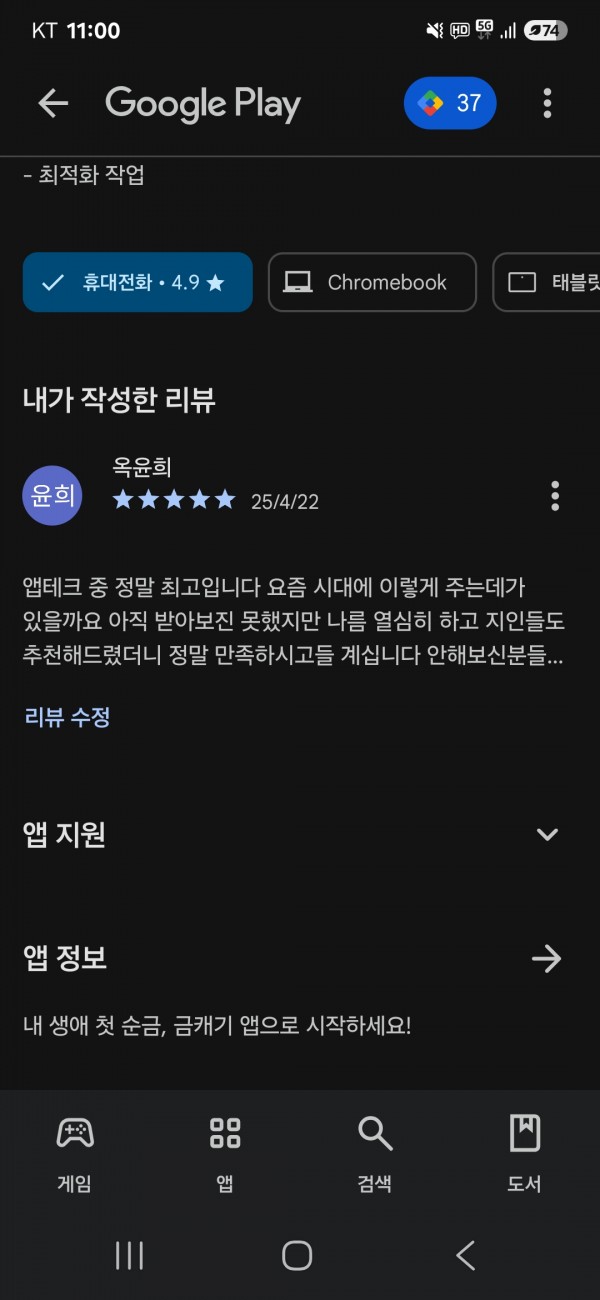Switch to the 검색 tab
This screenshot has height=1300, width=600.
[x=375, y=1154]
